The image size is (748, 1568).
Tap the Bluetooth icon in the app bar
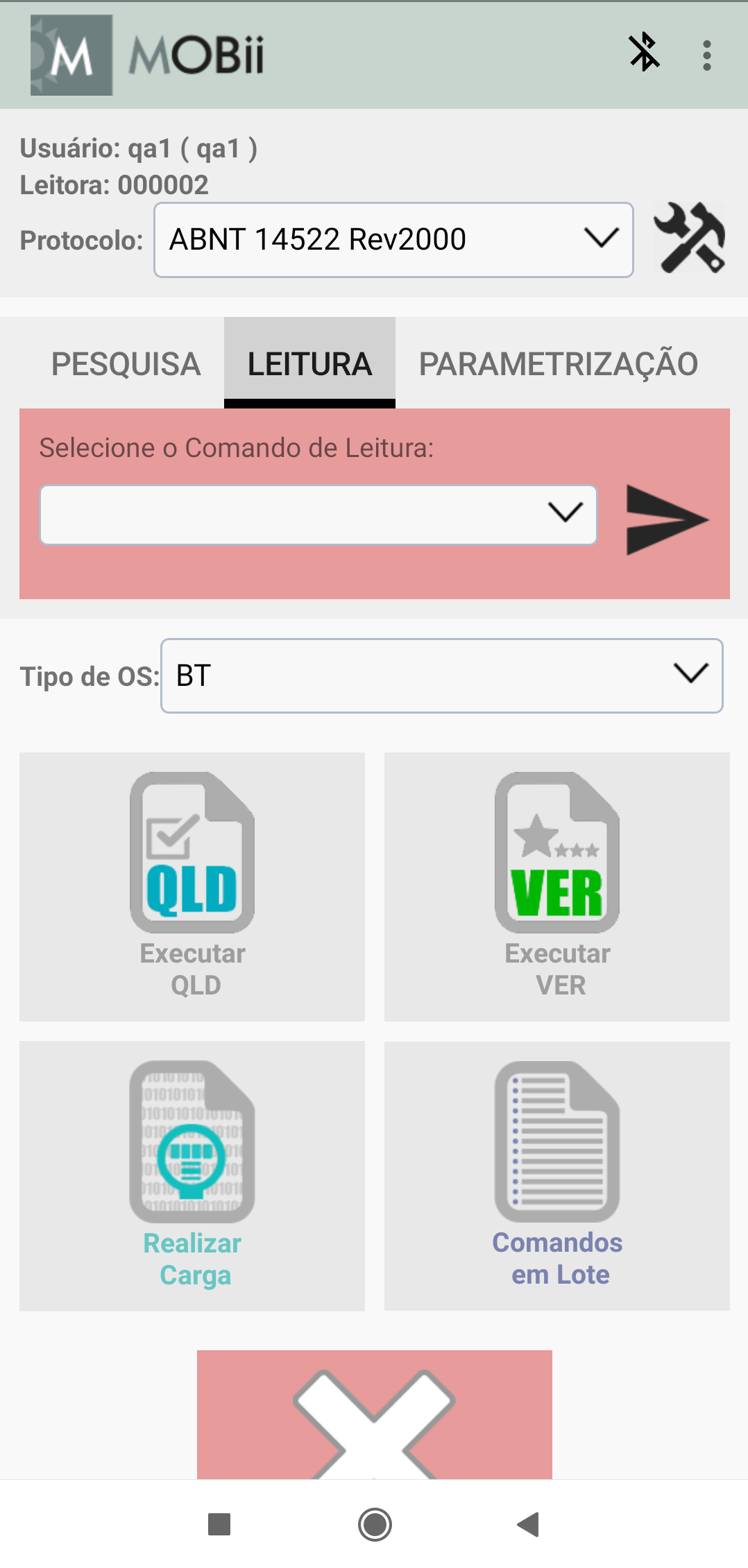pyautogui.click(x=643, y=53)
